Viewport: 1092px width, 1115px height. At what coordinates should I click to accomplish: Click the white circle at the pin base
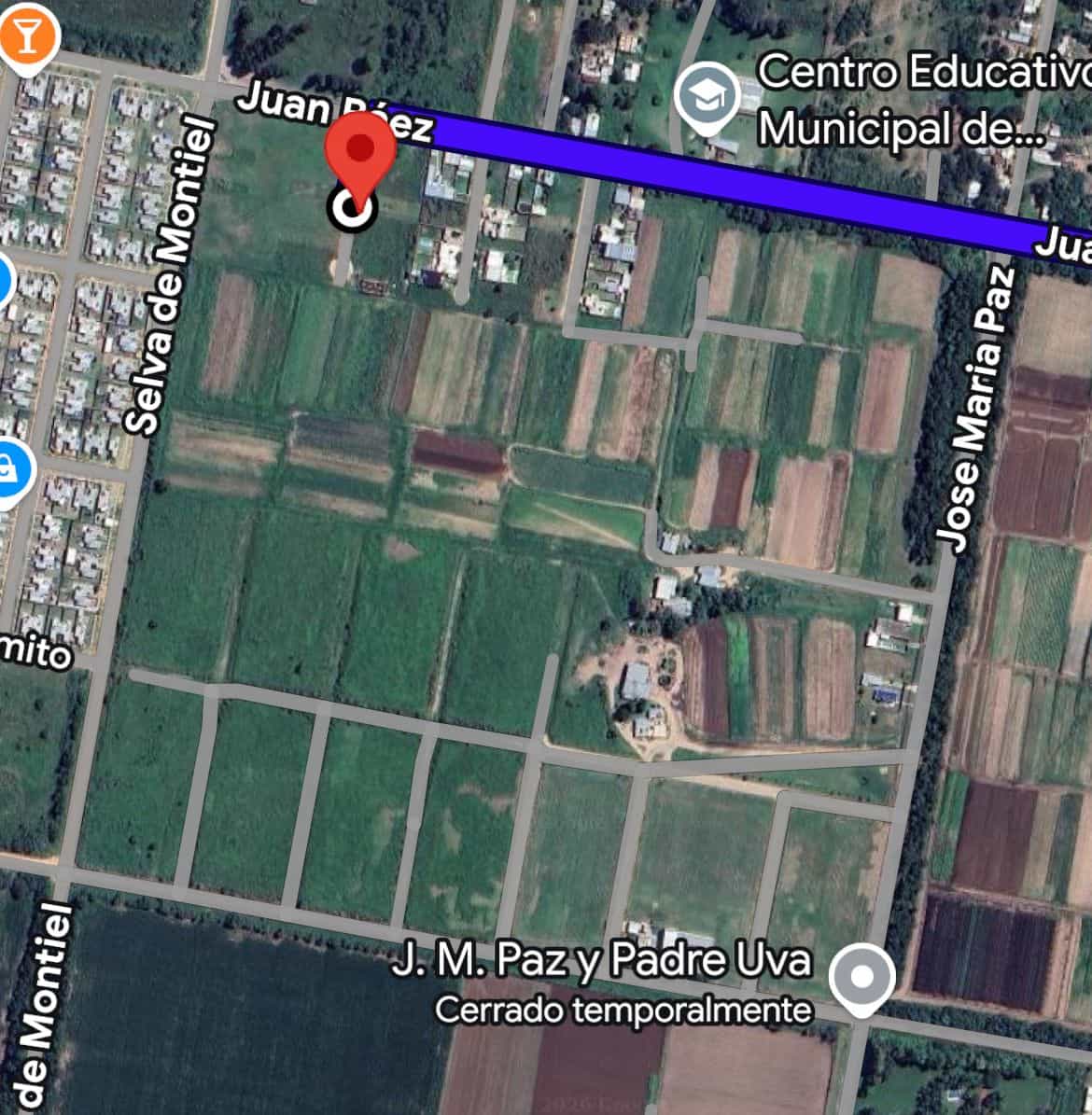pyautogui.click(x=353, y=211)
